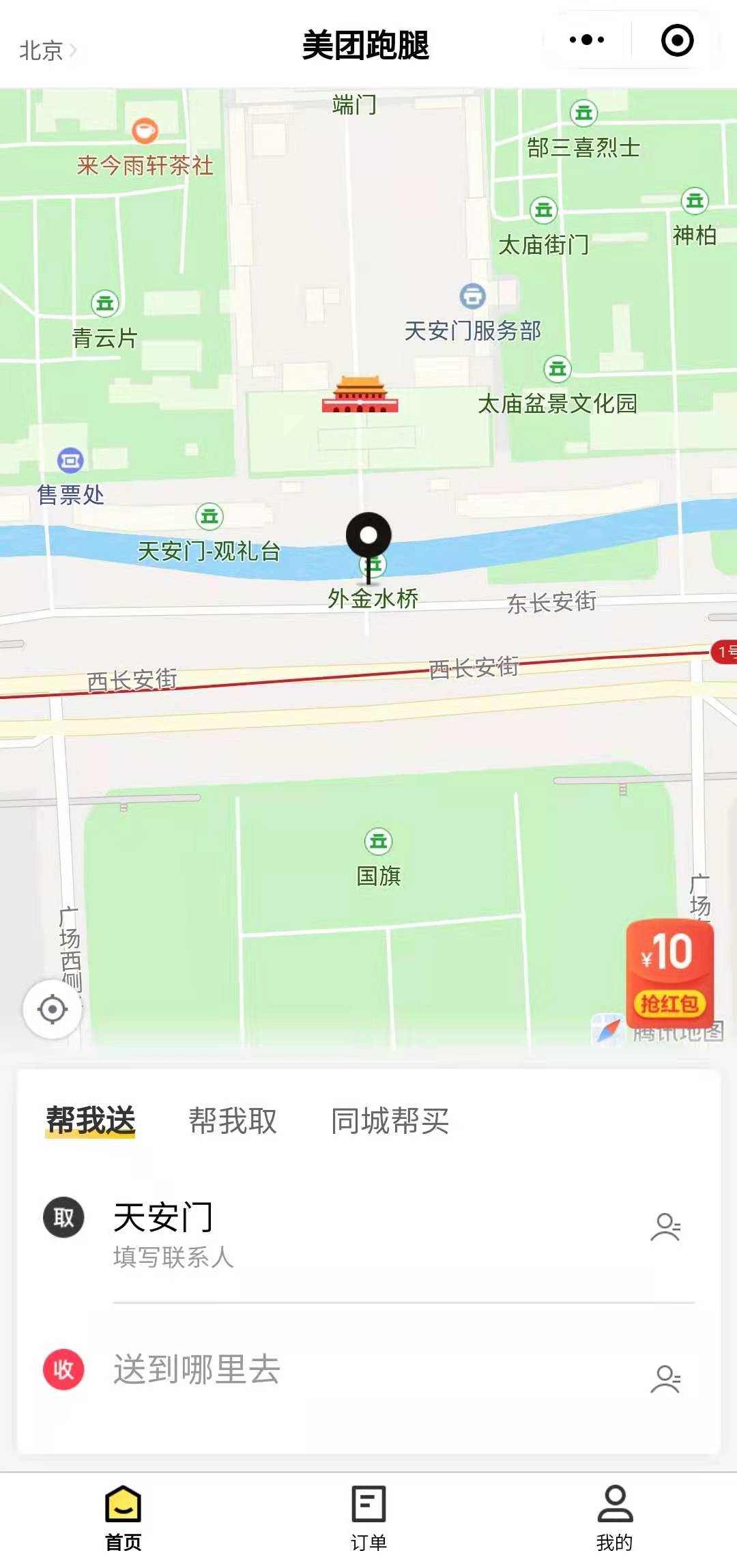
Task: Open the mini program more menu
Action: tap(587, 40)
